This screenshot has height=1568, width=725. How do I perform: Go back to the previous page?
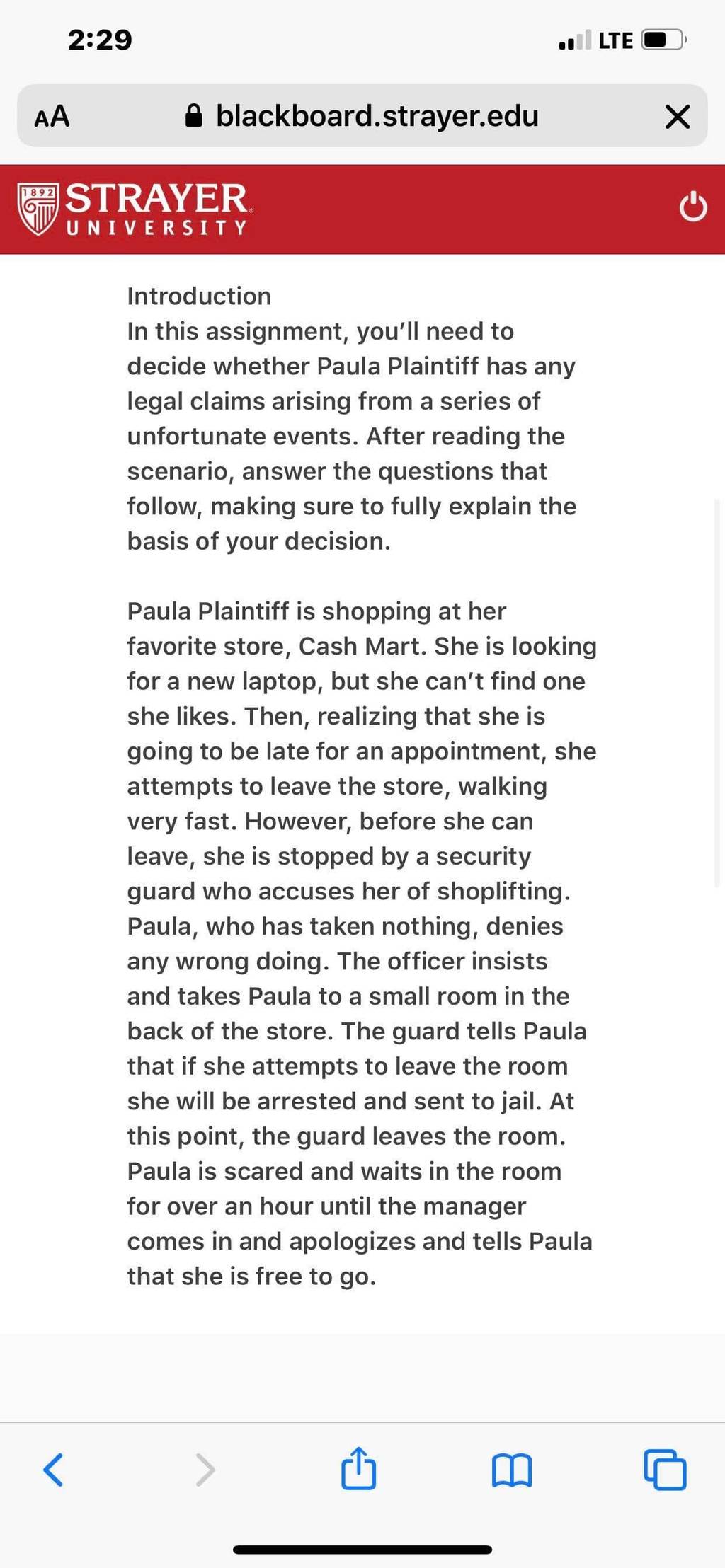tap(53, 1470)
